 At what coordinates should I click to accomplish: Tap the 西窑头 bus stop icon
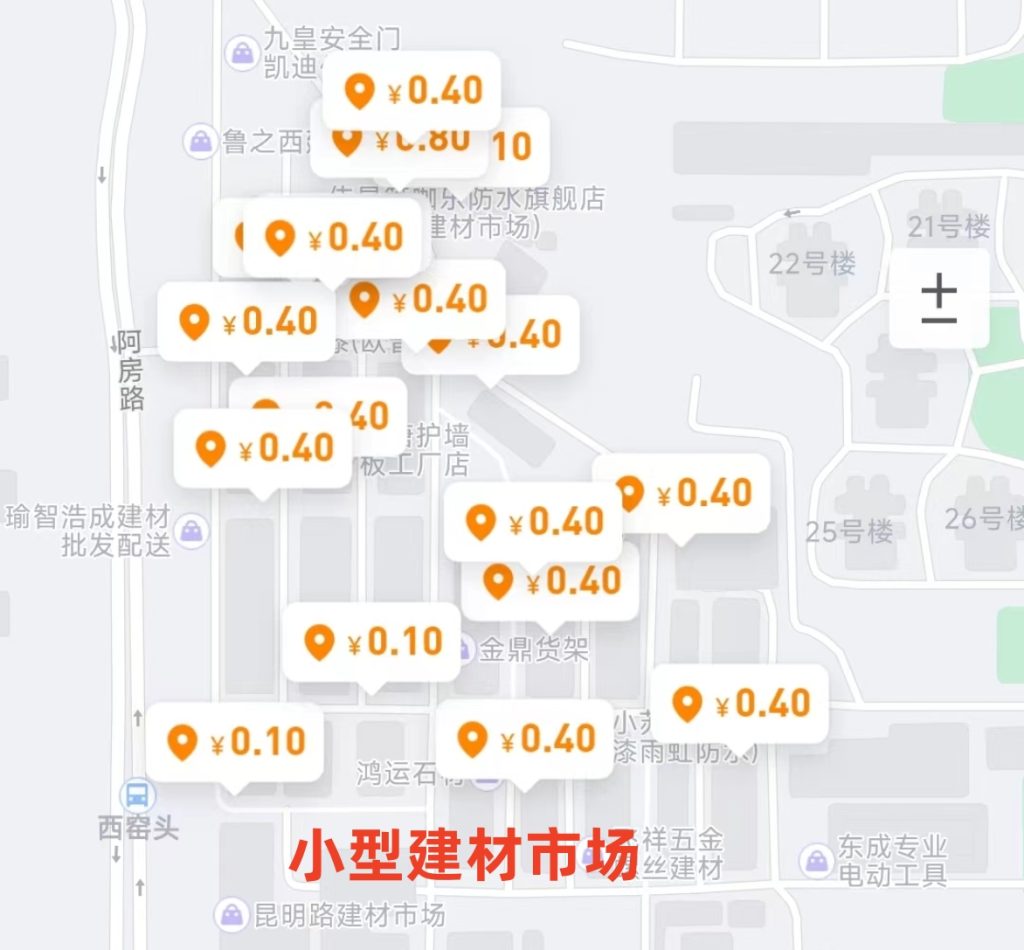click(x=137, y=796)
